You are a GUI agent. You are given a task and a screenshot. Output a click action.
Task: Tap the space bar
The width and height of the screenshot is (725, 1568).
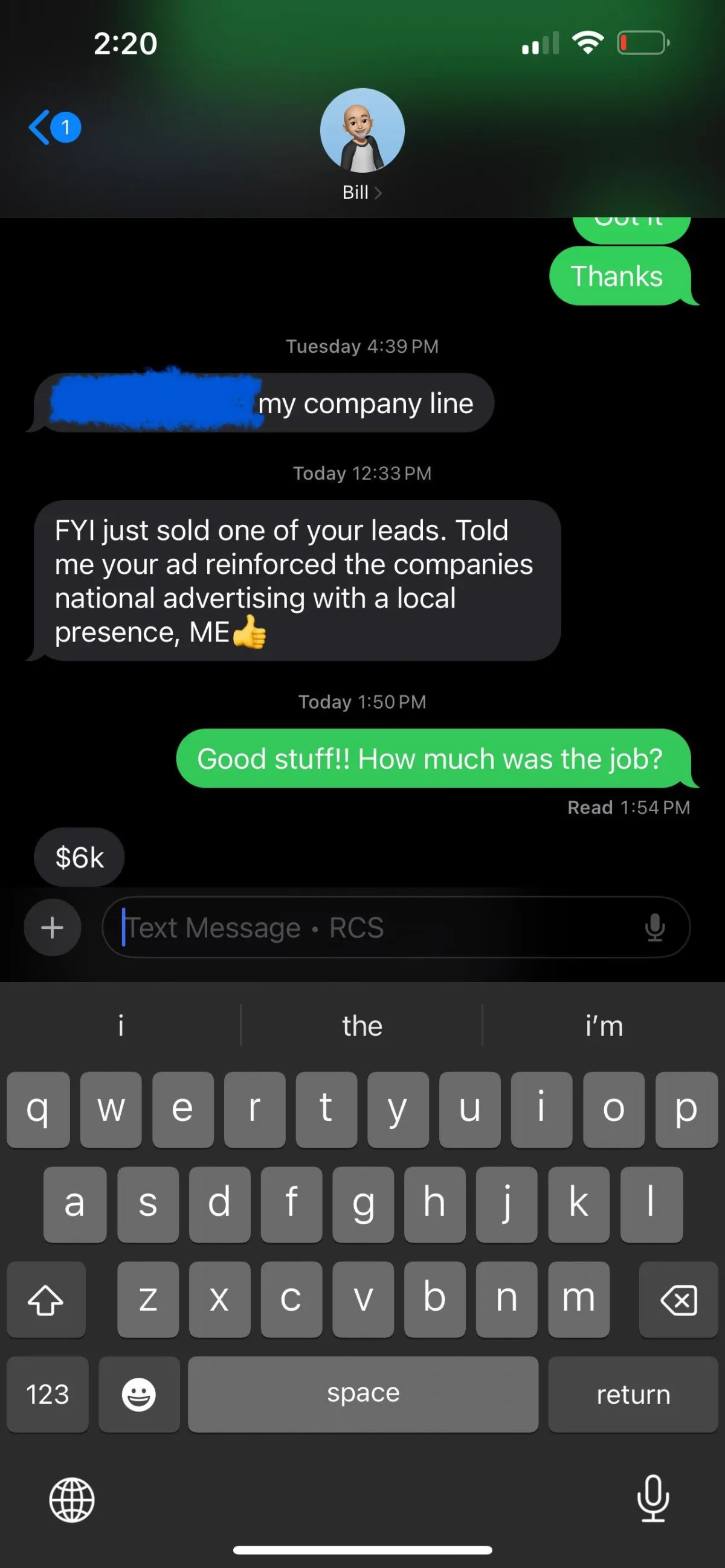click(363, 1394)
